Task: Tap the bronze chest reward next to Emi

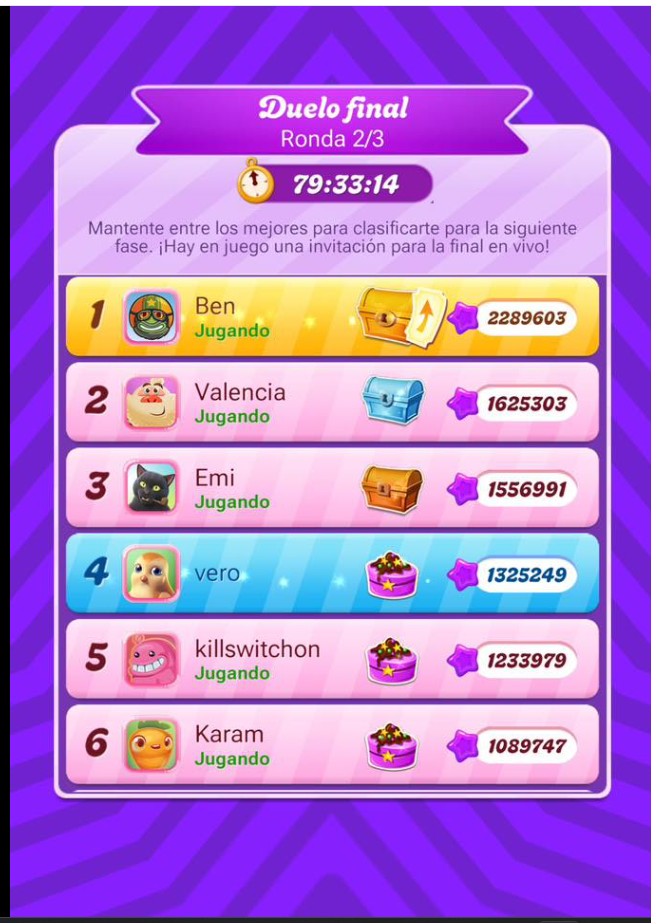Action: 392,488
